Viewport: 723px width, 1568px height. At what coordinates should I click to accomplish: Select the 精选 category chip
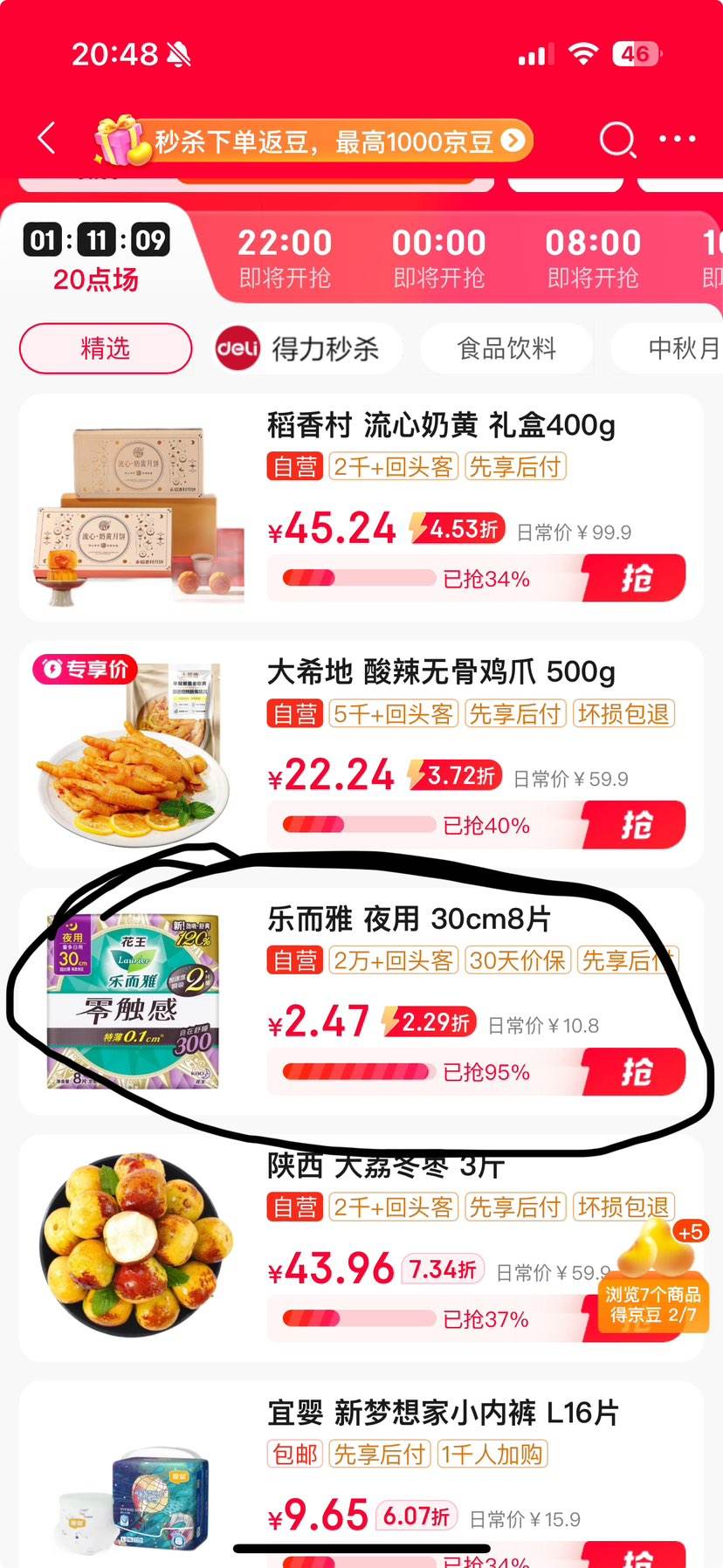pos(106,348)
